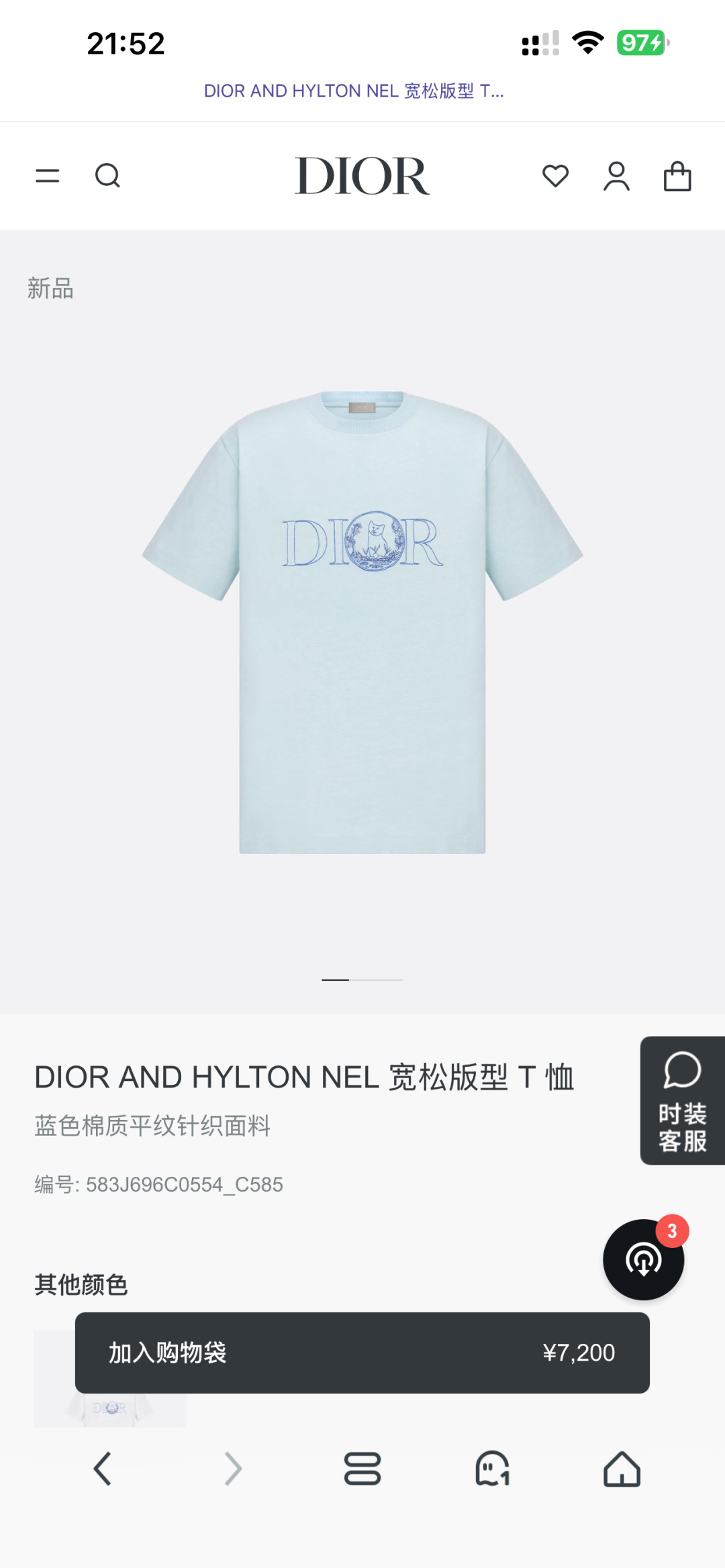The width and height of the screenshot is (725, 1568).
Task: Open the hamburger menu
Action: tap(47, 176)
